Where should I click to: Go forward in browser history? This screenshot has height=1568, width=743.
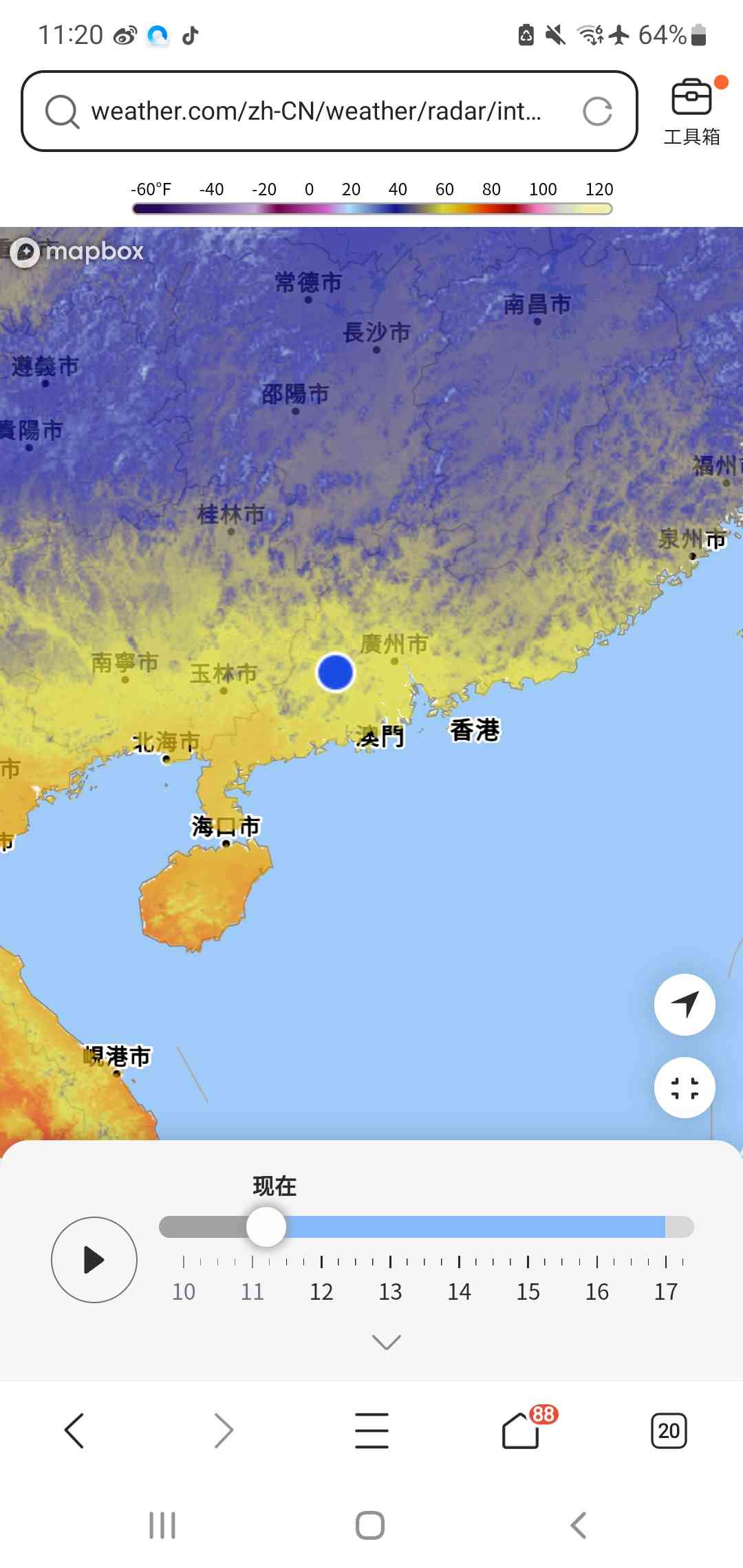tap(224, 1431)
